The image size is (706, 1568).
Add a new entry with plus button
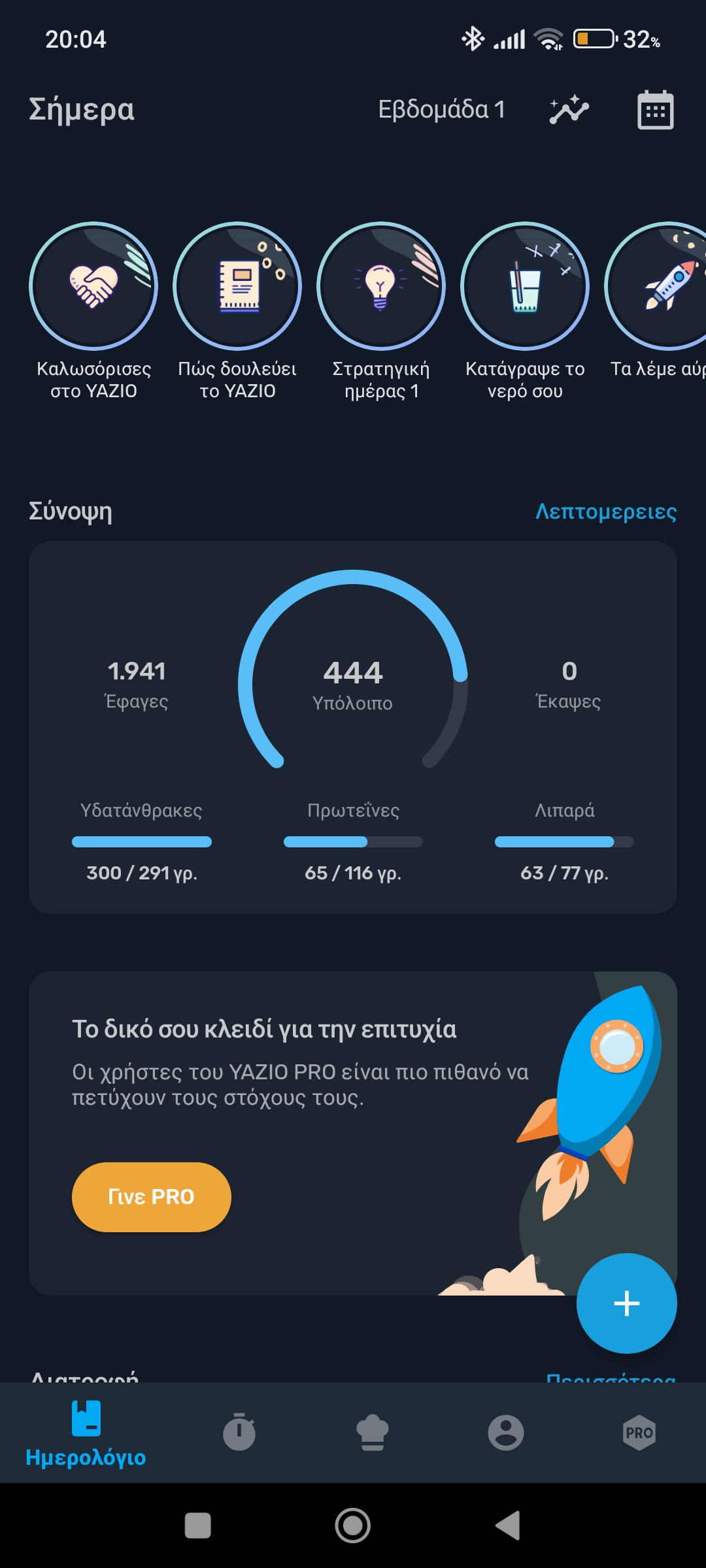[x=626, y=1303]
